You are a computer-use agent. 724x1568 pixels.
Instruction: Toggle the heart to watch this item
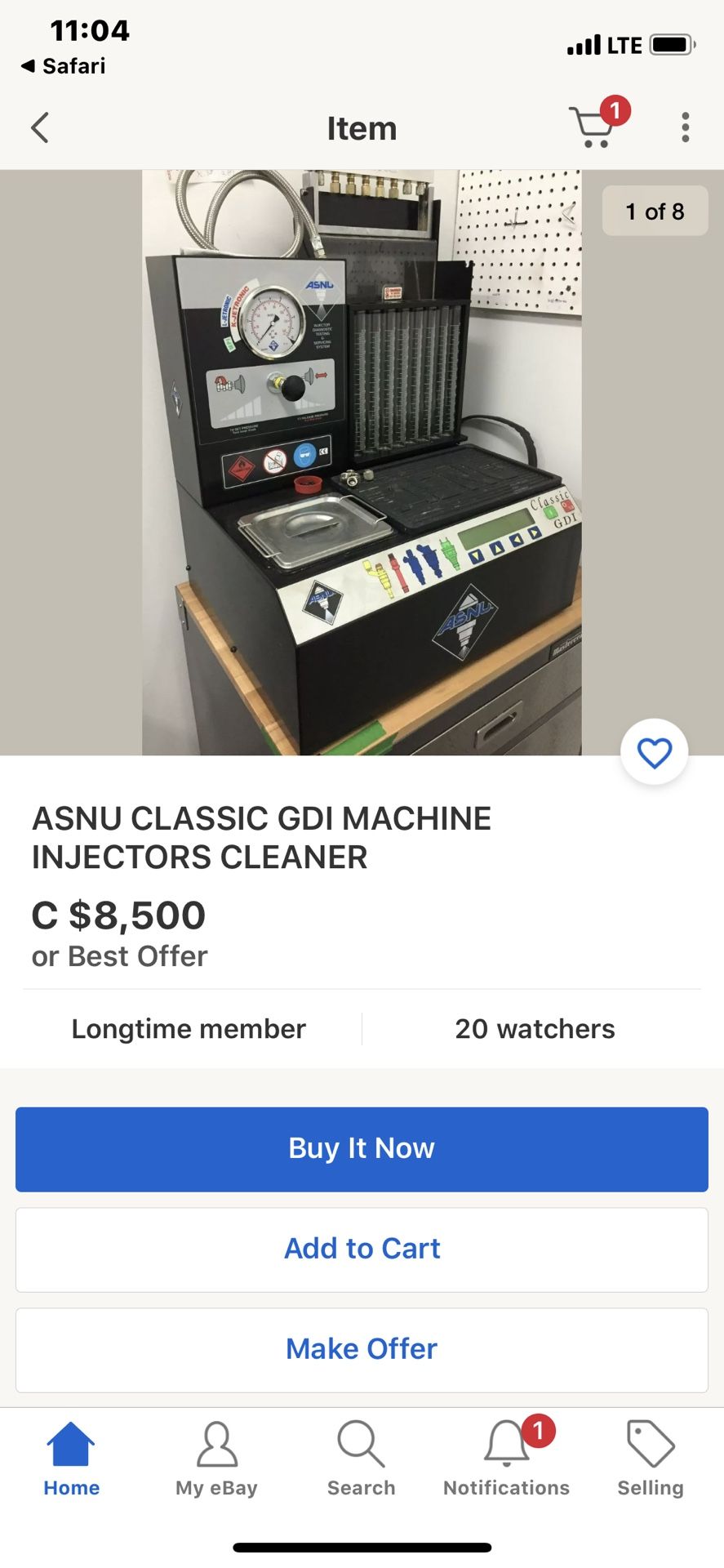654,752
